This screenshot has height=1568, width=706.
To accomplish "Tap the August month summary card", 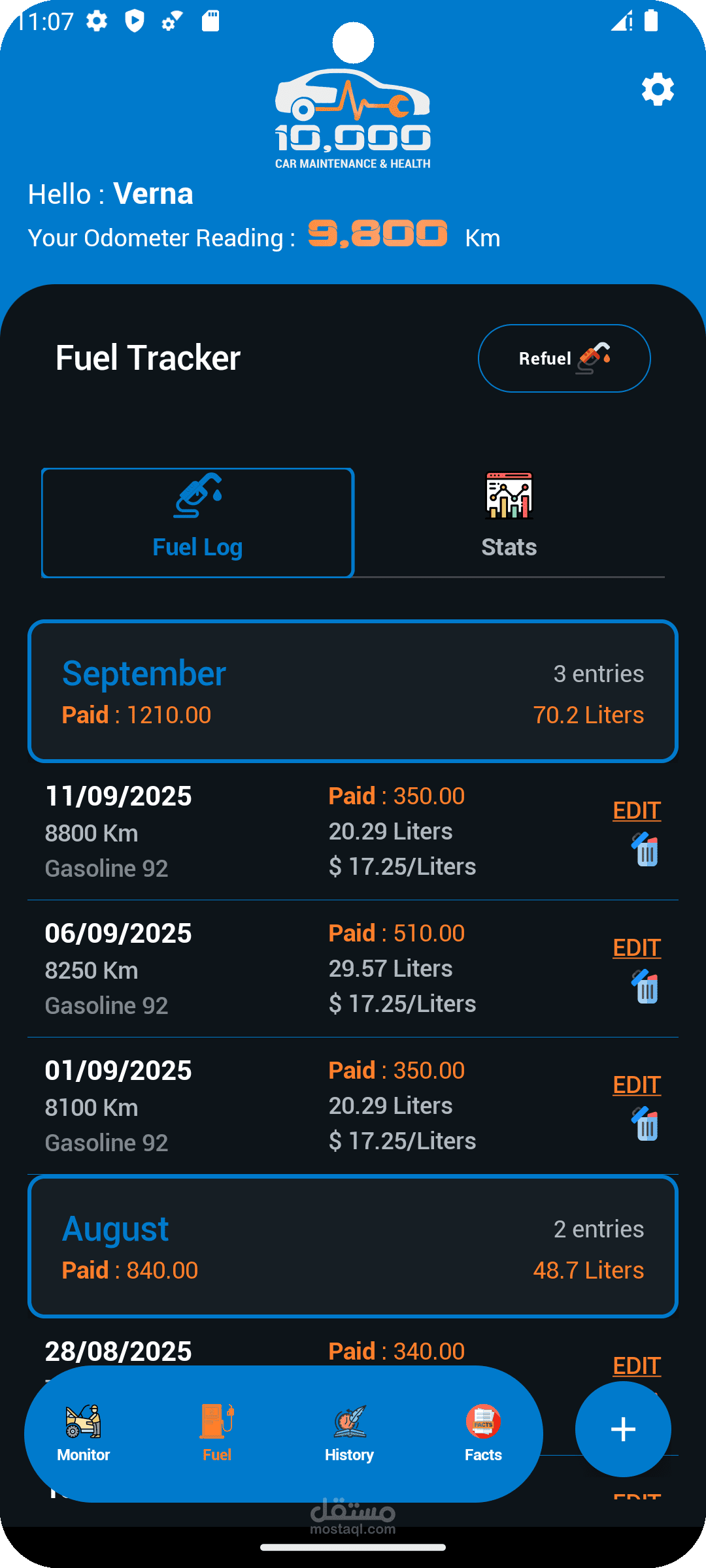I will pyautogui.click(x=353, y=1247).
